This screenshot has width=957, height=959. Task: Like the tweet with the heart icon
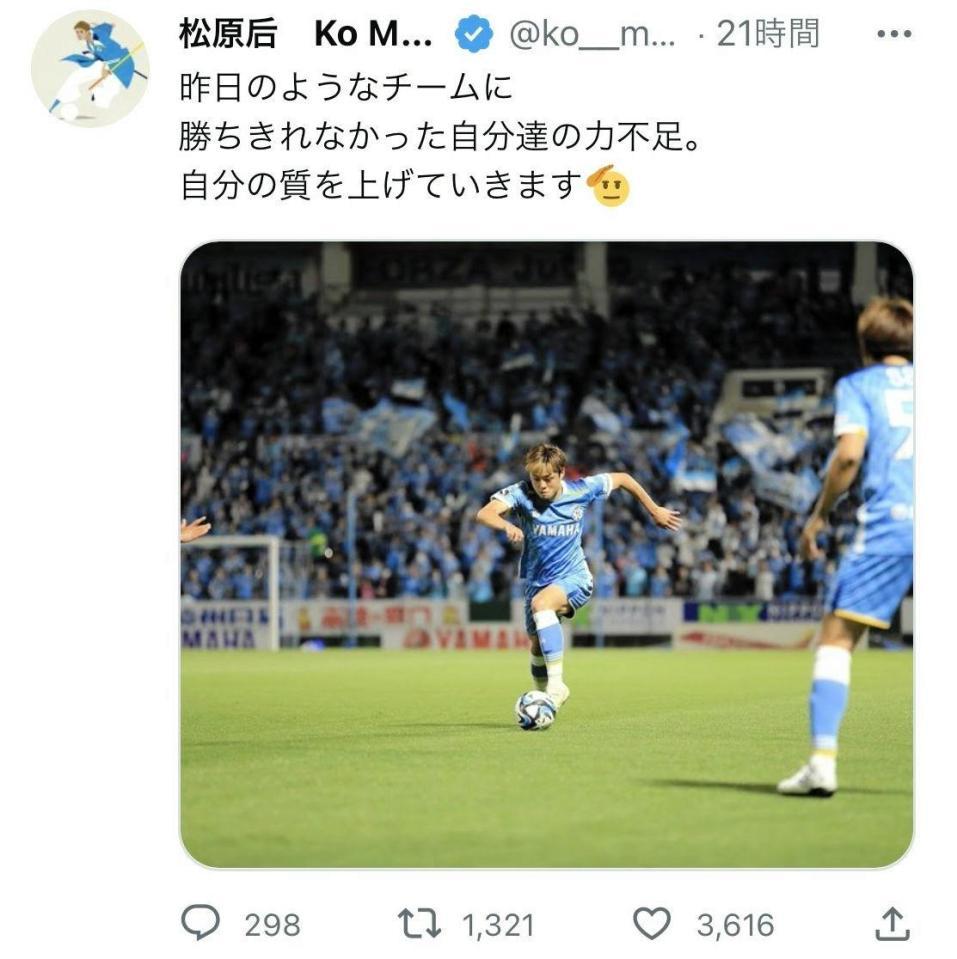point(653,924)
